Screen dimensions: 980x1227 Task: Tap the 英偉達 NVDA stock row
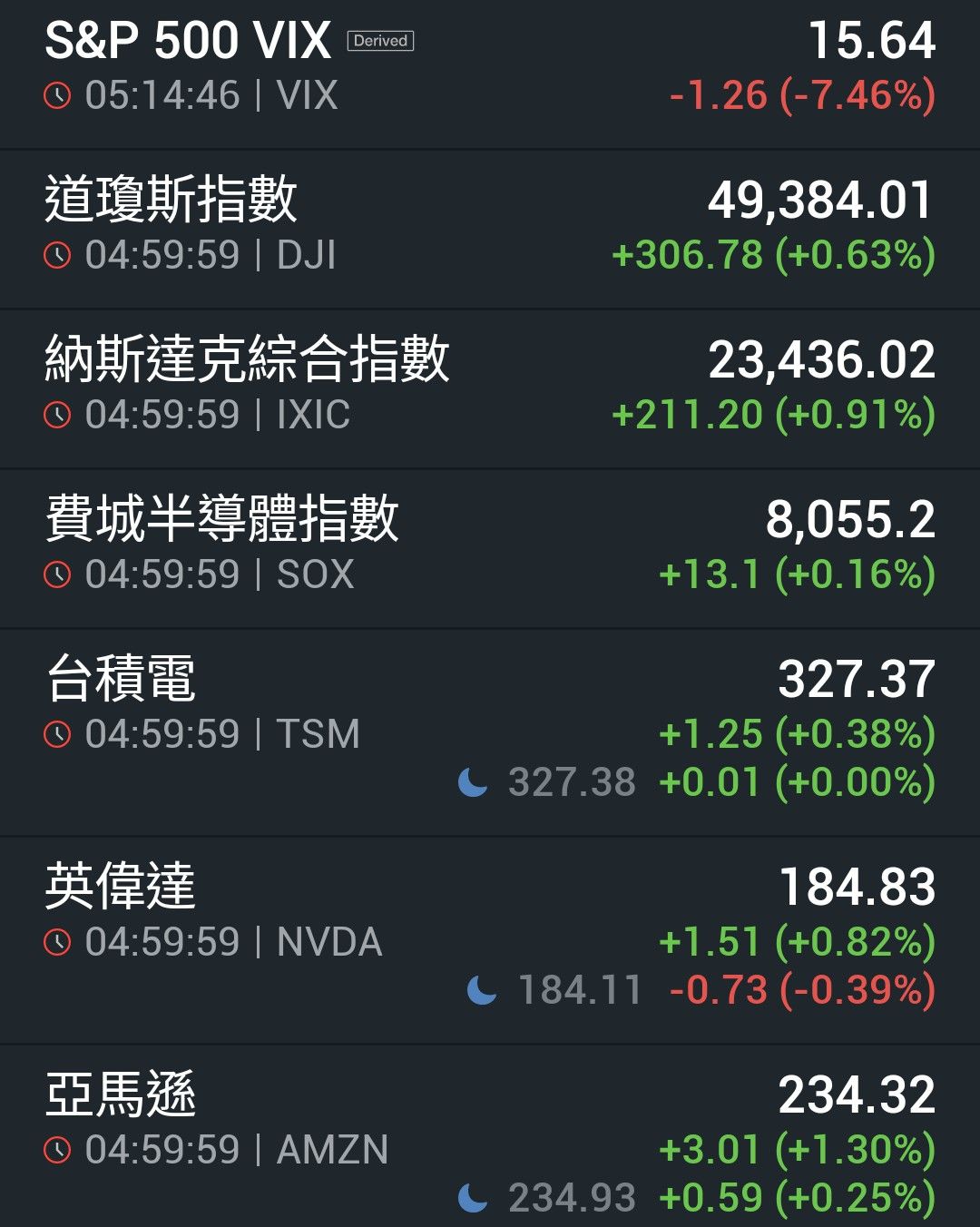(490, 937)
